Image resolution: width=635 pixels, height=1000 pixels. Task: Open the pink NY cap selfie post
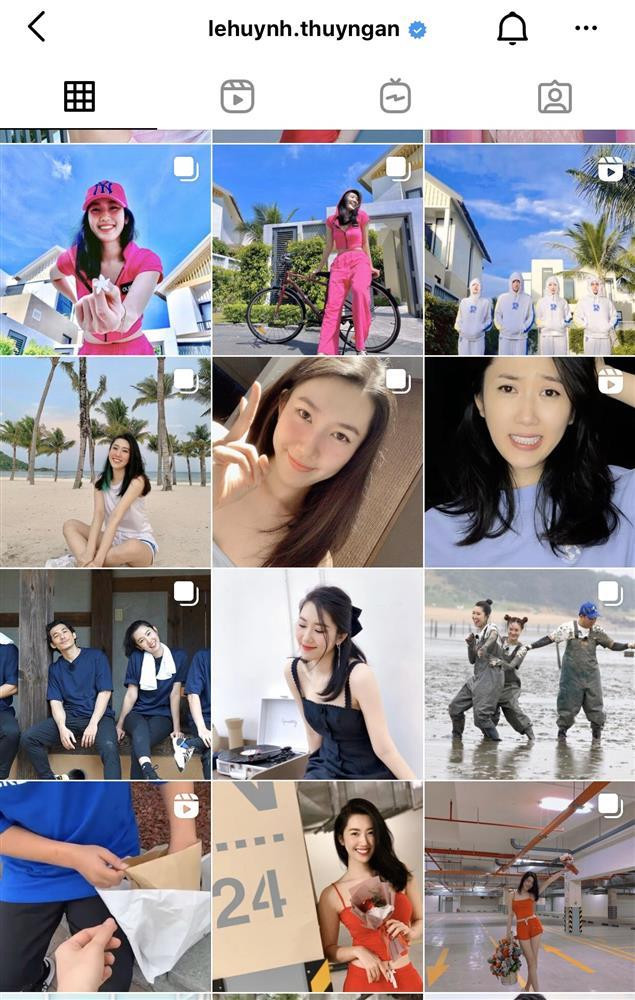pos(105,250)
